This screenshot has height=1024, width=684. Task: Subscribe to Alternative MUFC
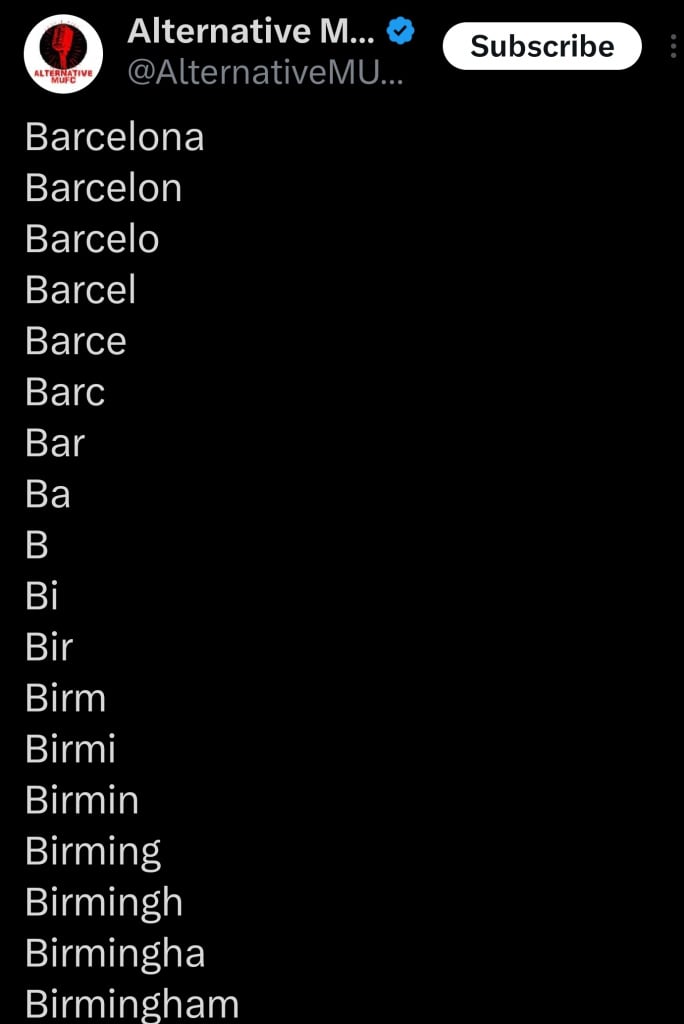[541, 46]
